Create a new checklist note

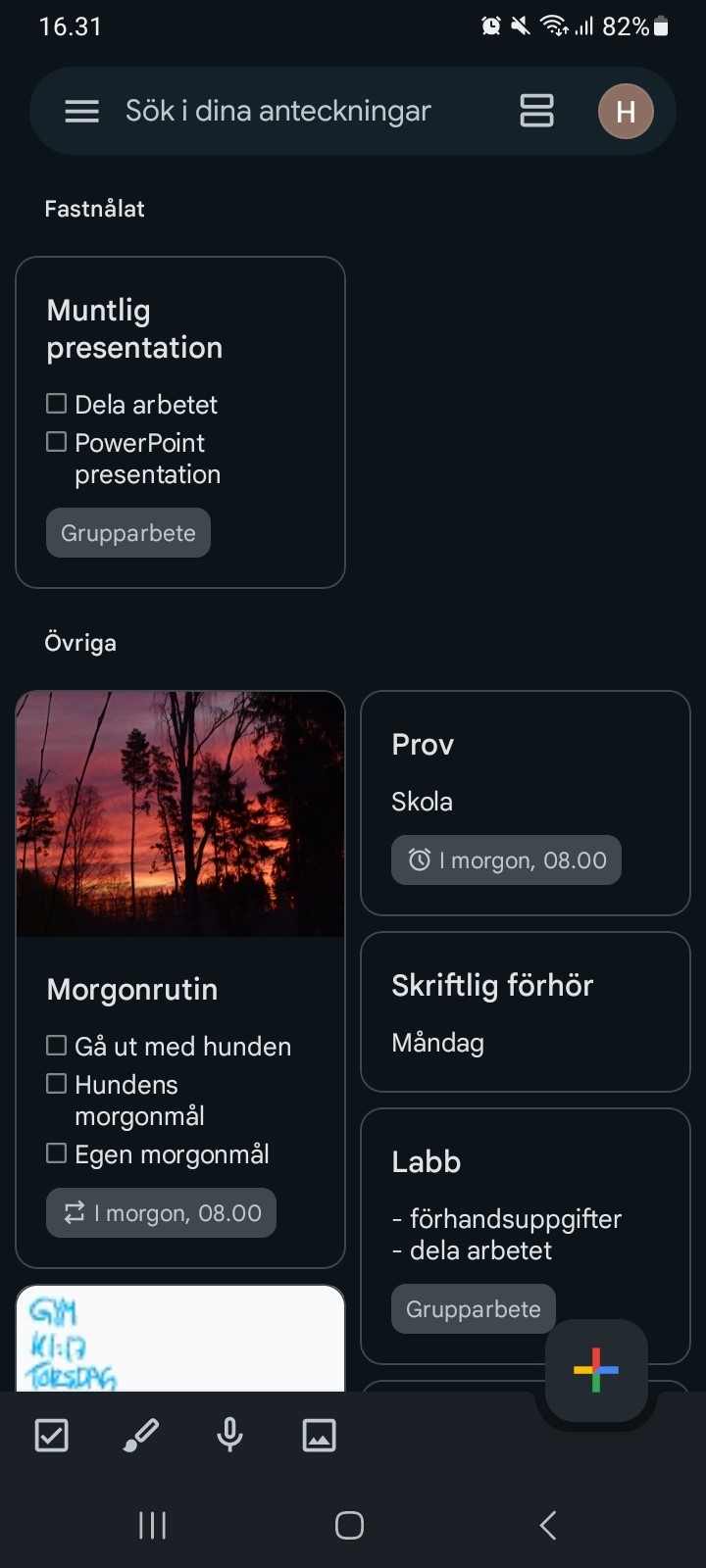51,1436
